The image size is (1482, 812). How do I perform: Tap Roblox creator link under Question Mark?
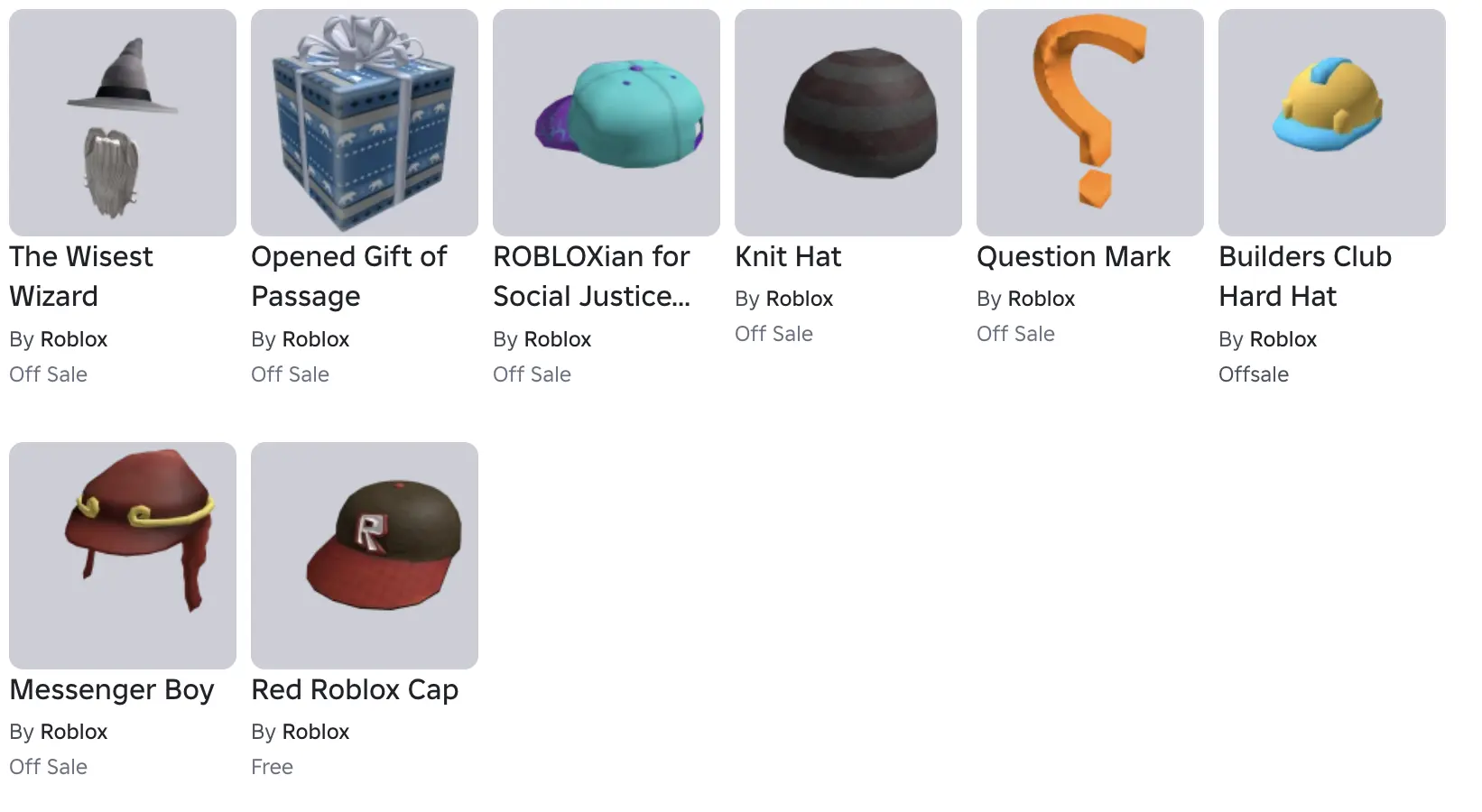[1041, 299]
